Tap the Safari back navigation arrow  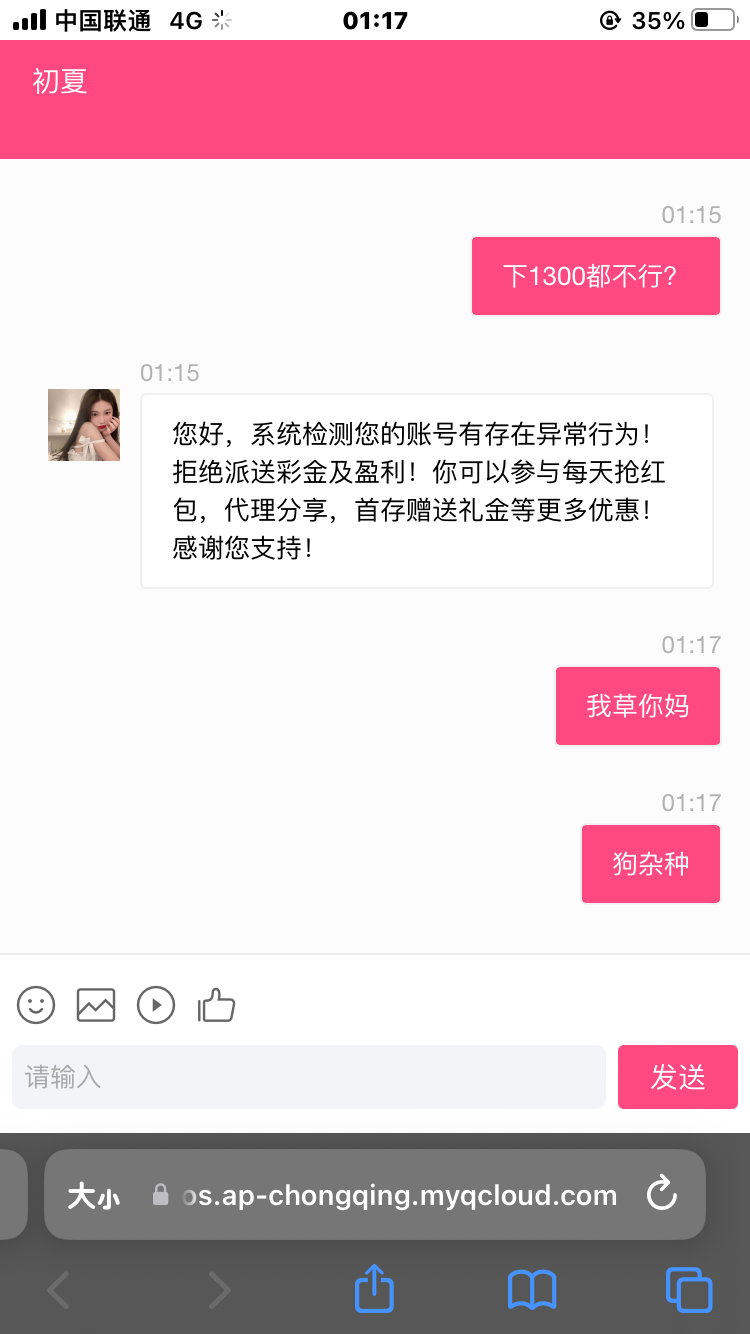click(x=58, y=1289)
